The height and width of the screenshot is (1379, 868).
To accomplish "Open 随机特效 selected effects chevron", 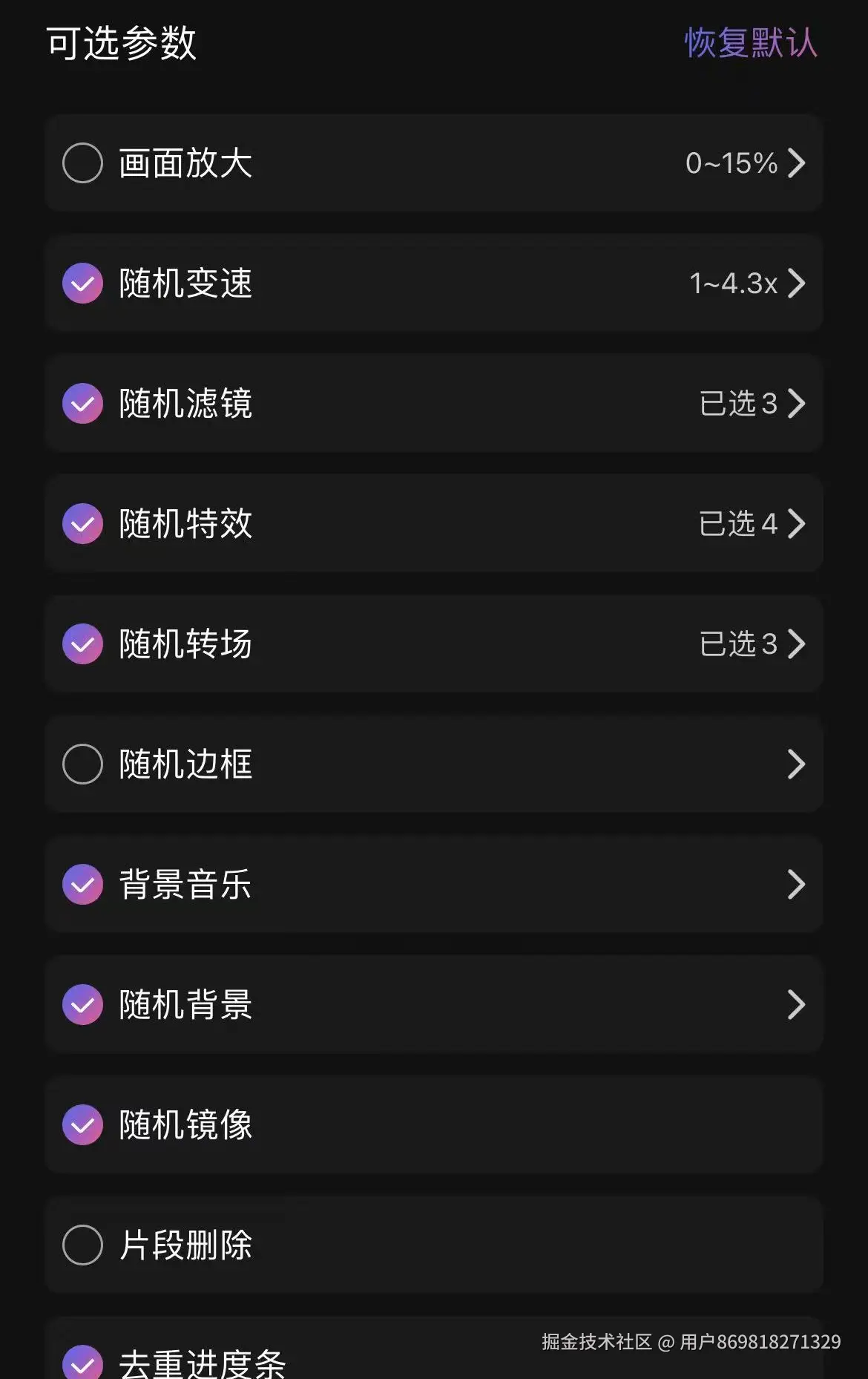I will 796,524.
